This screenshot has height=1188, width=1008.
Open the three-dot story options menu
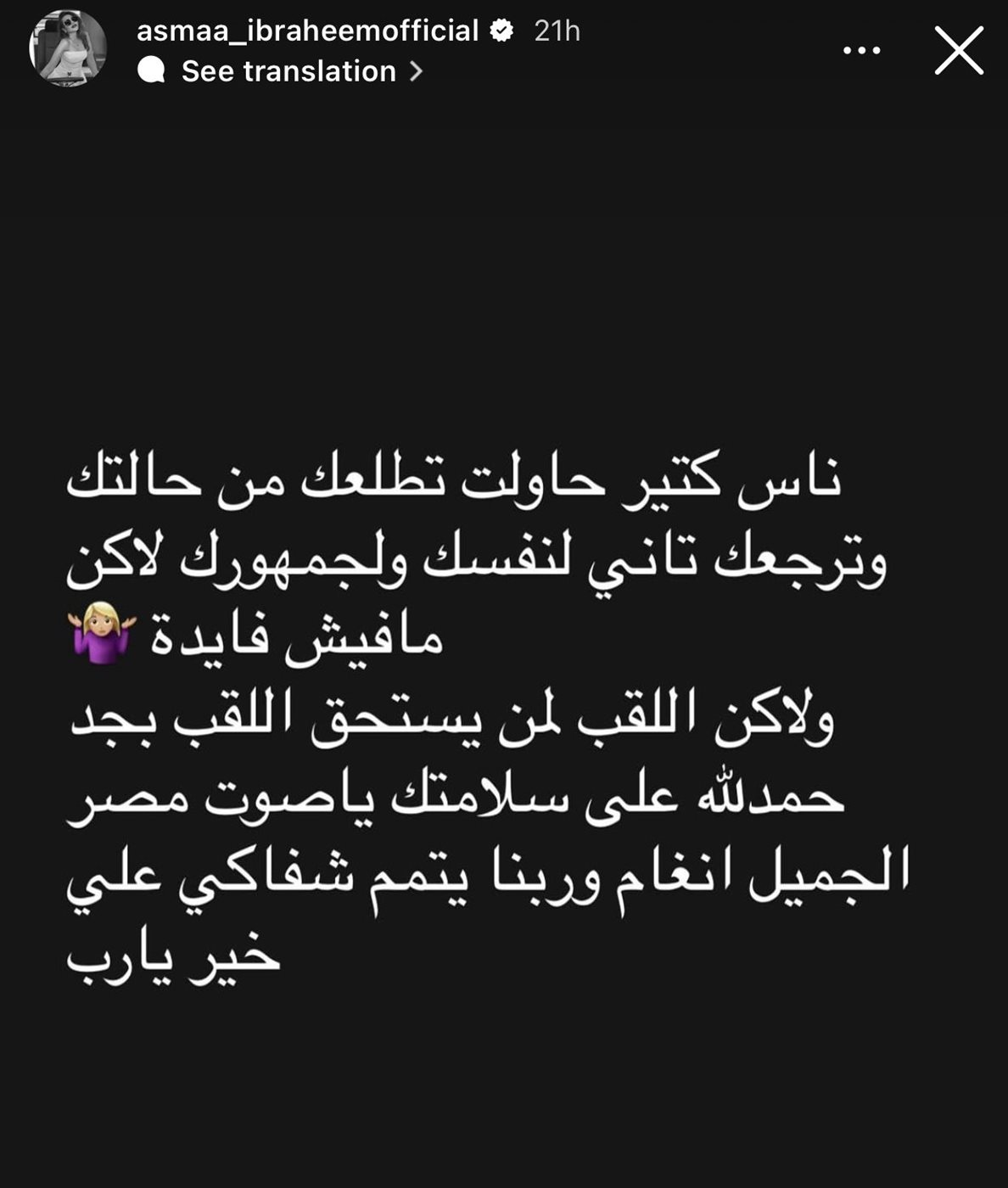pos(861,50)
